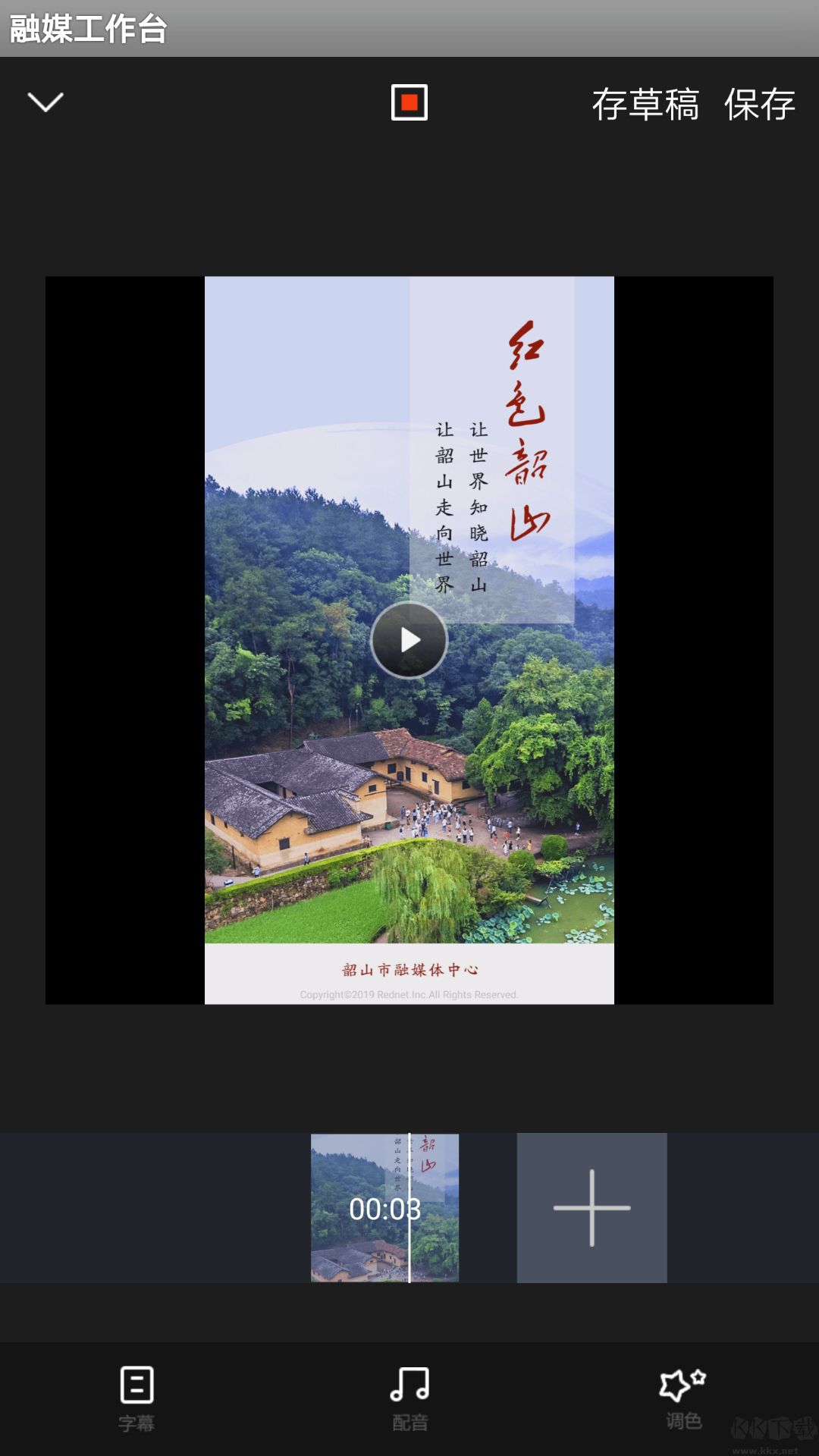Screen dimensions: 819x1456
Task: Tap the 韶山市融媒体中心 text in the preview
Action: tap(409, 968)
